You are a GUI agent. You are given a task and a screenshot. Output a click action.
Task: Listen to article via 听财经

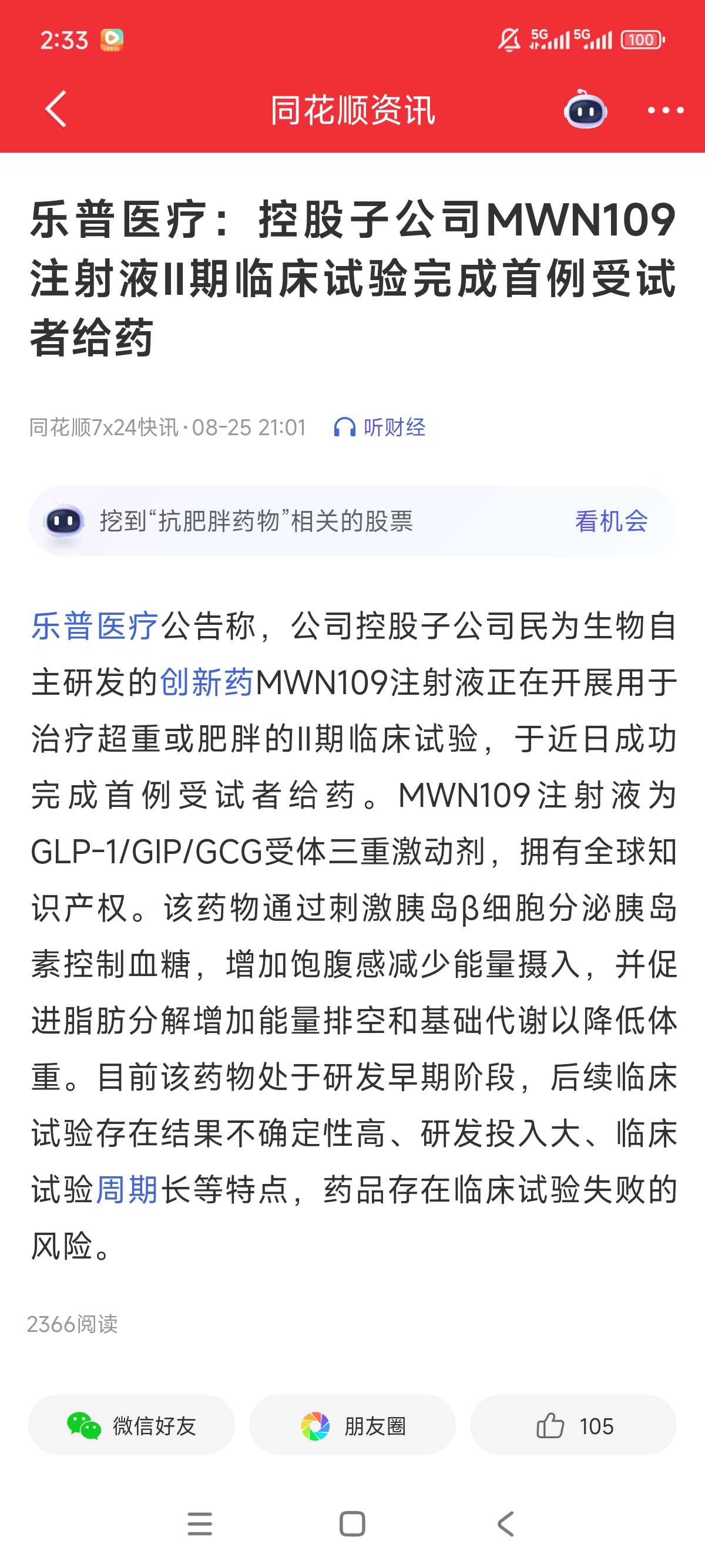(380, 428)
